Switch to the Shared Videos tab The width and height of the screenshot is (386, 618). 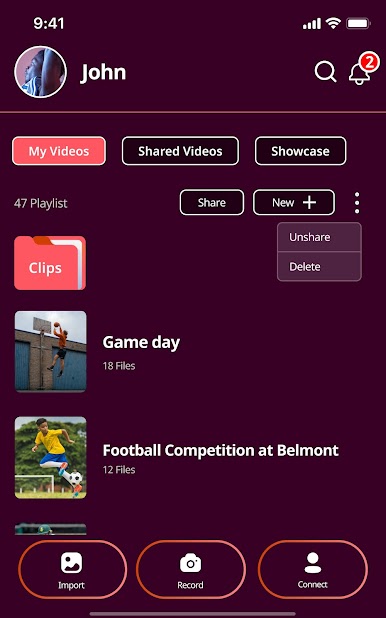pyautogui.click(x=180, y=151)
